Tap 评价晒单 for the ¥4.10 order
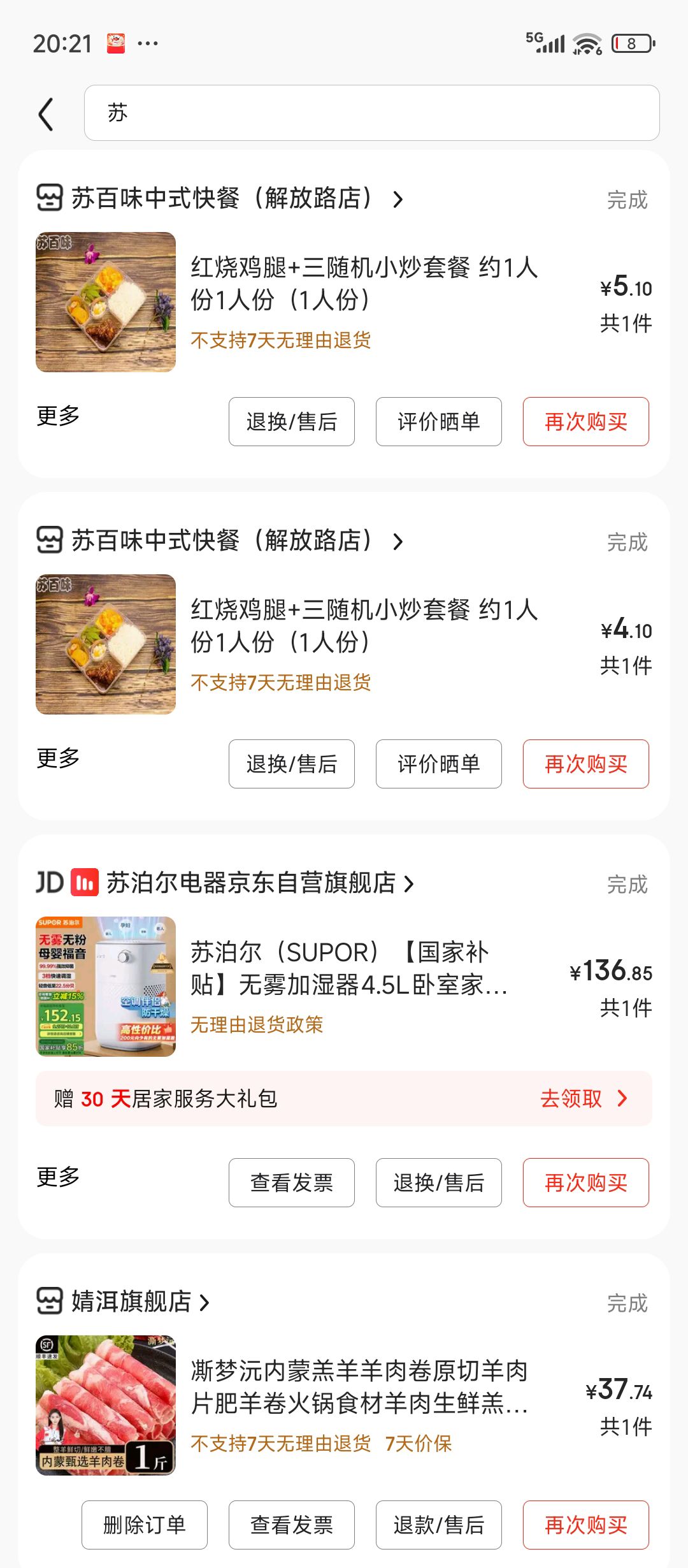688x1568 pixels. coord(438,764)
